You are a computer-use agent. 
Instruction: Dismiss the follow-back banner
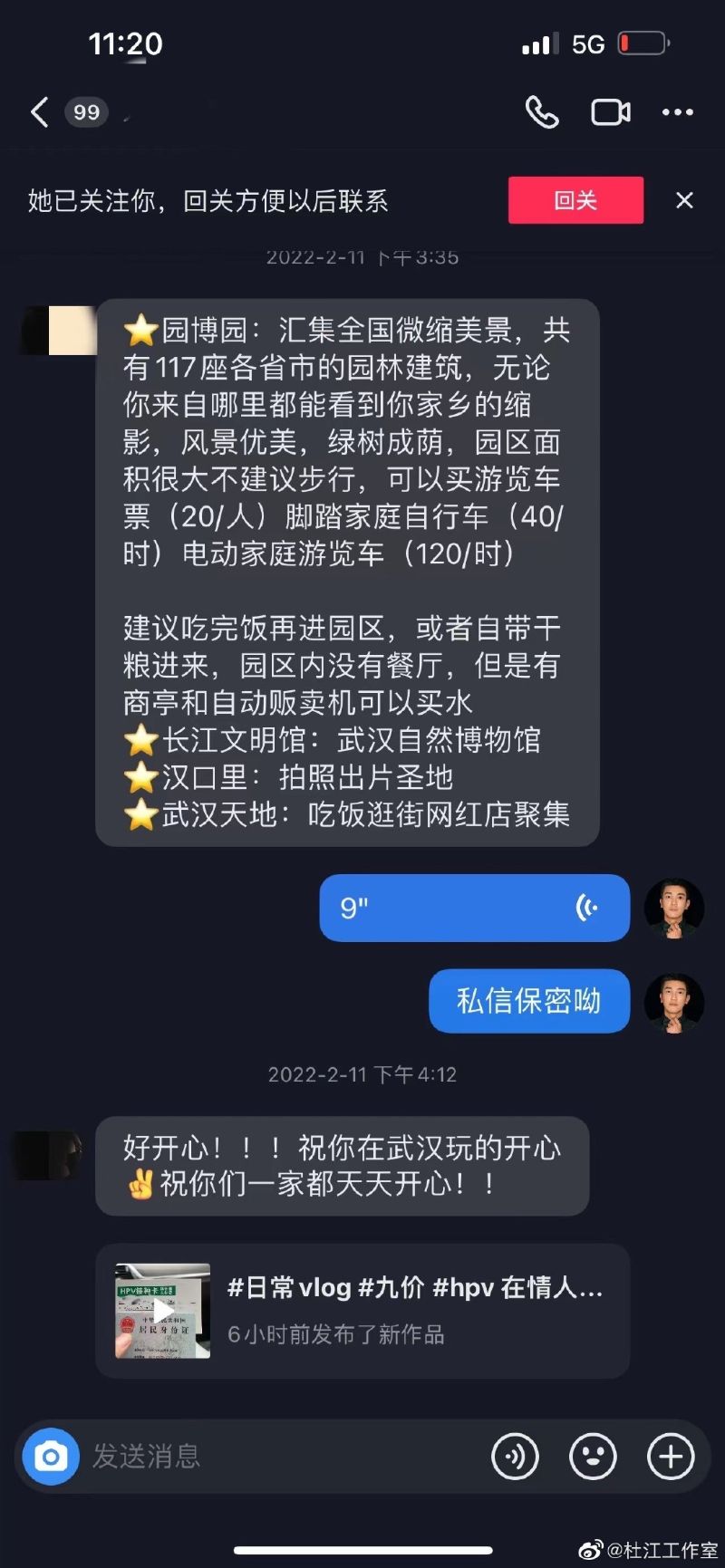click(x=684, y=200)
